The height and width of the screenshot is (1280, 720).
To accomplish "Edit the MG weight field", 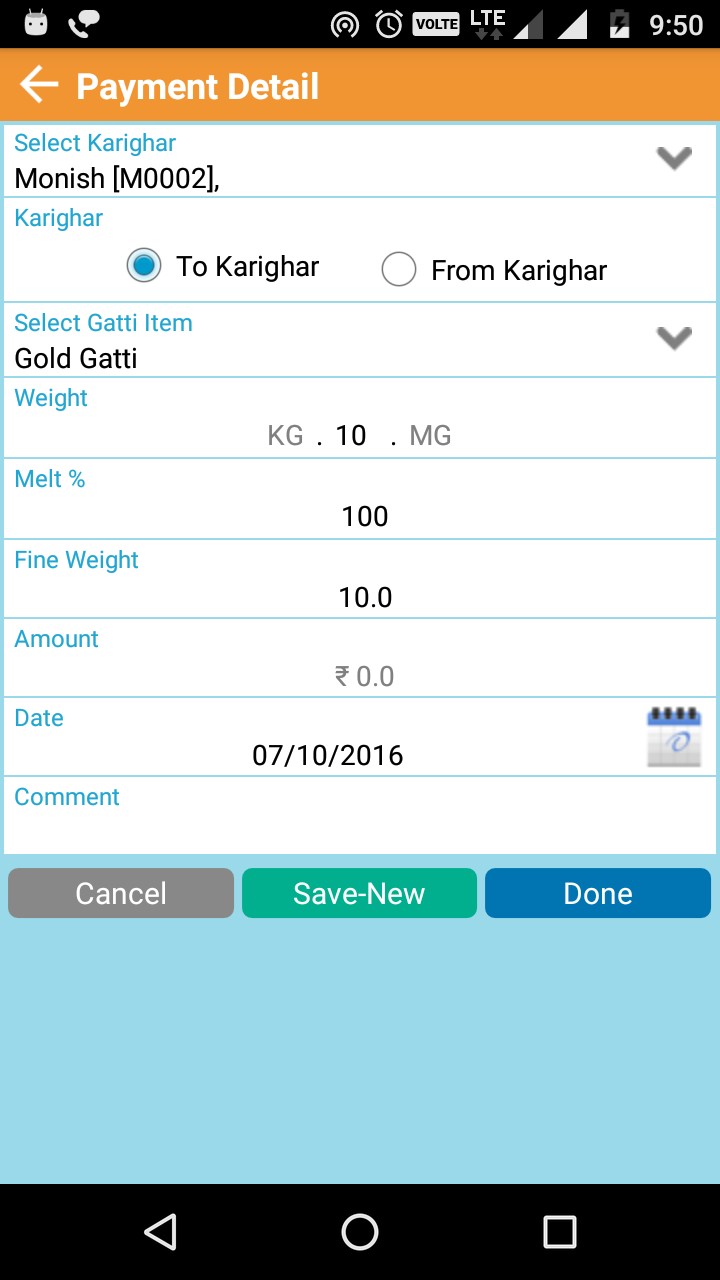I will click(x=430, y=436).
